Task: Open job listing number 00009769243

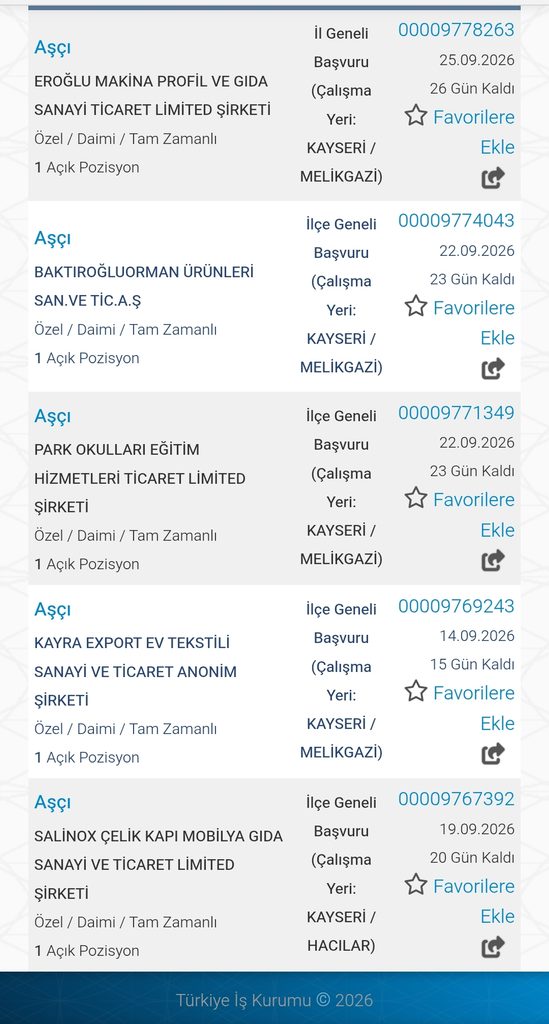Action: click(x=456, y=606)
